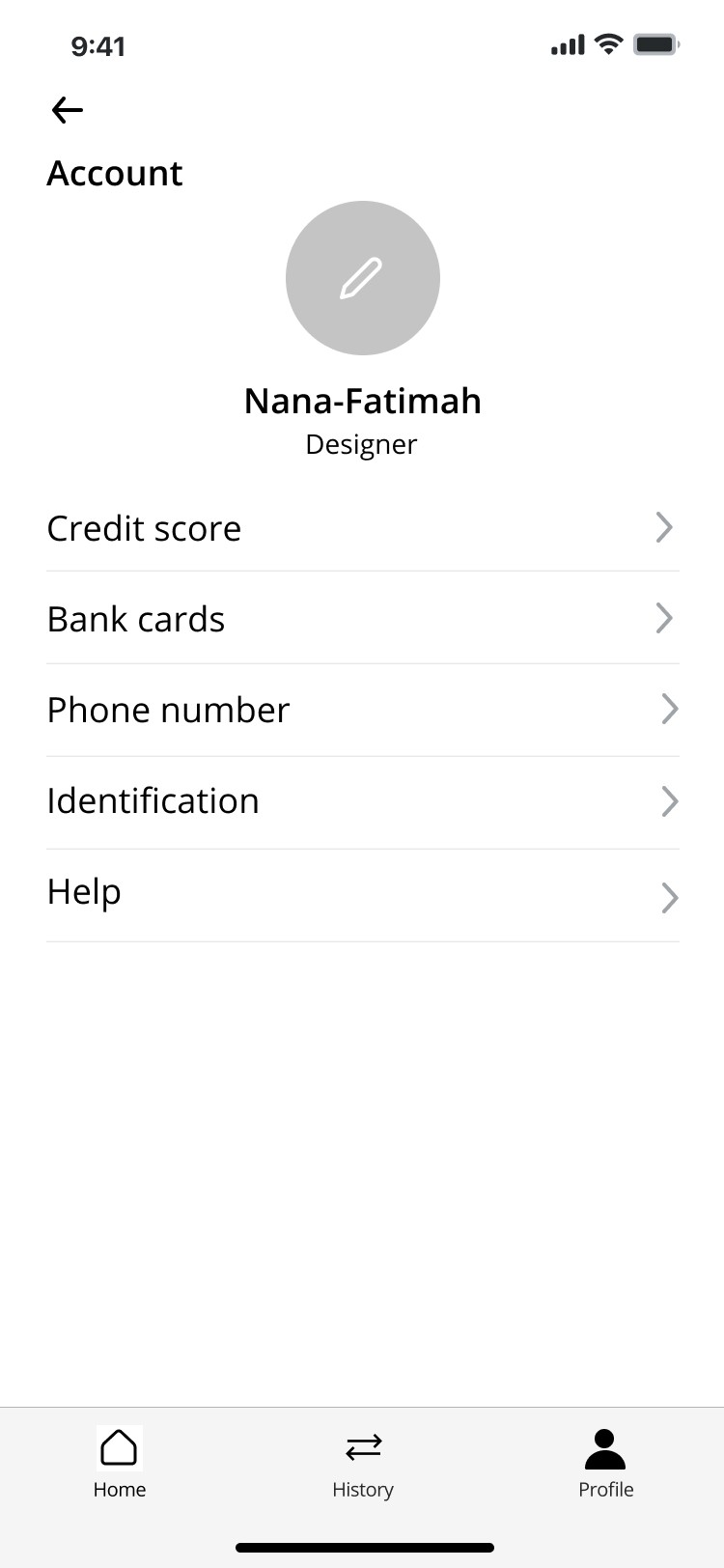The image size is (724, 1568).
Task: Open the Help row
Action: pyautogui.click(x=363, y=894)
